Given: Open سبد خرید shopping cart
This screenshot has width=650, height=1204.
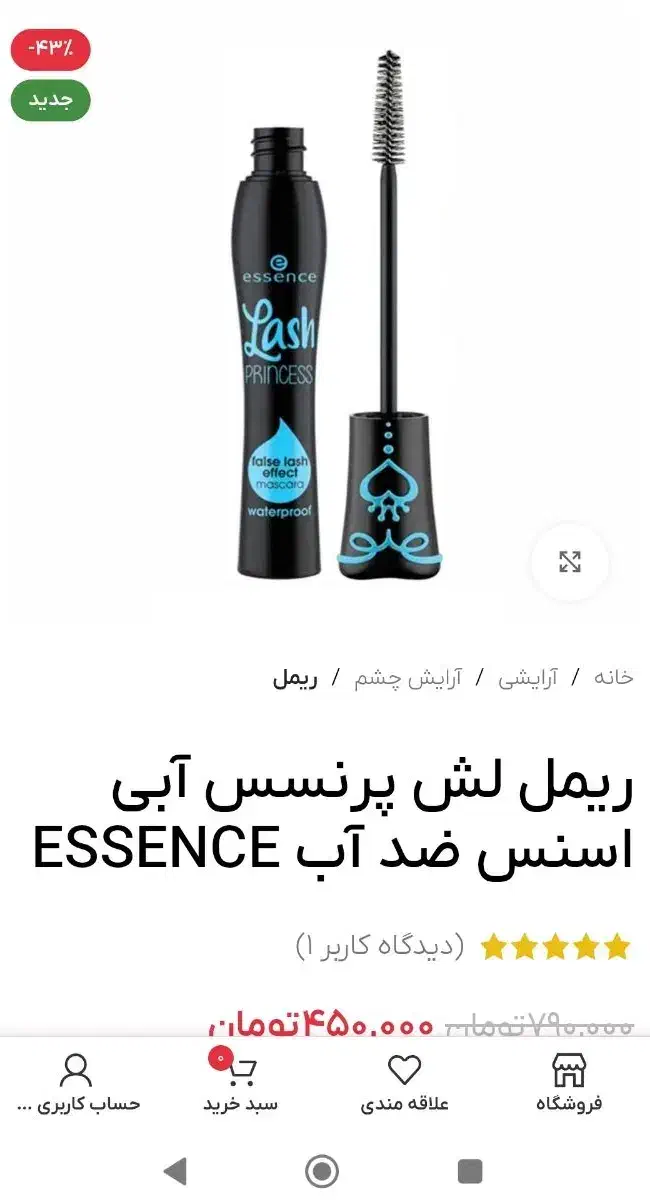Looking at the screenshot, I should pyautogui.click(x=240, y=1083).
